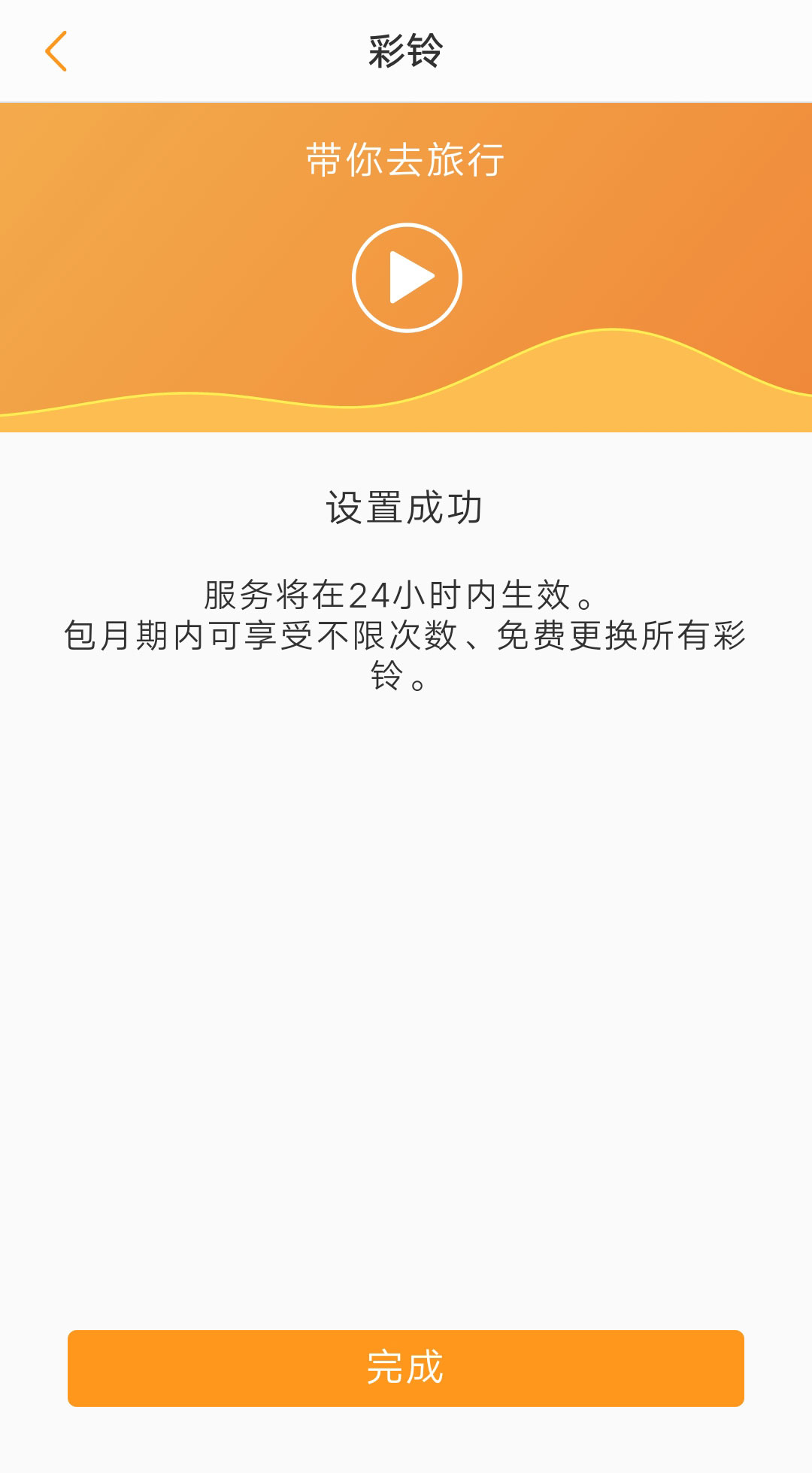
Task: Go back using the orange arrow
Action: pos(56,51)
